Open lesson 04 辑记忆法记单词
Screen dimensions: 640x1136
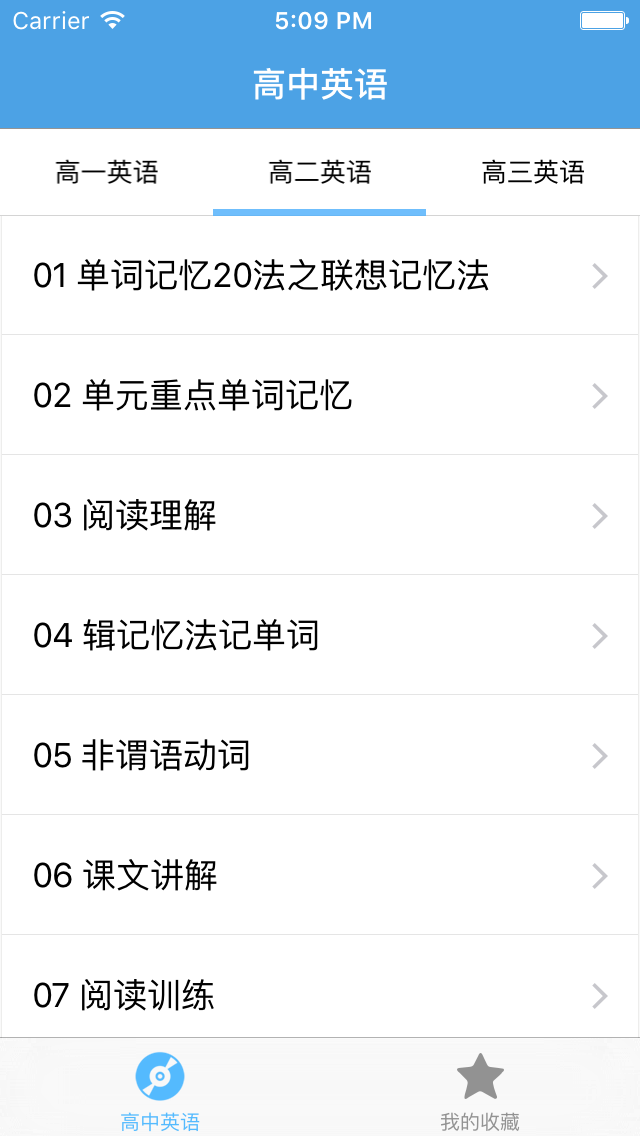(x=320, y=636)
